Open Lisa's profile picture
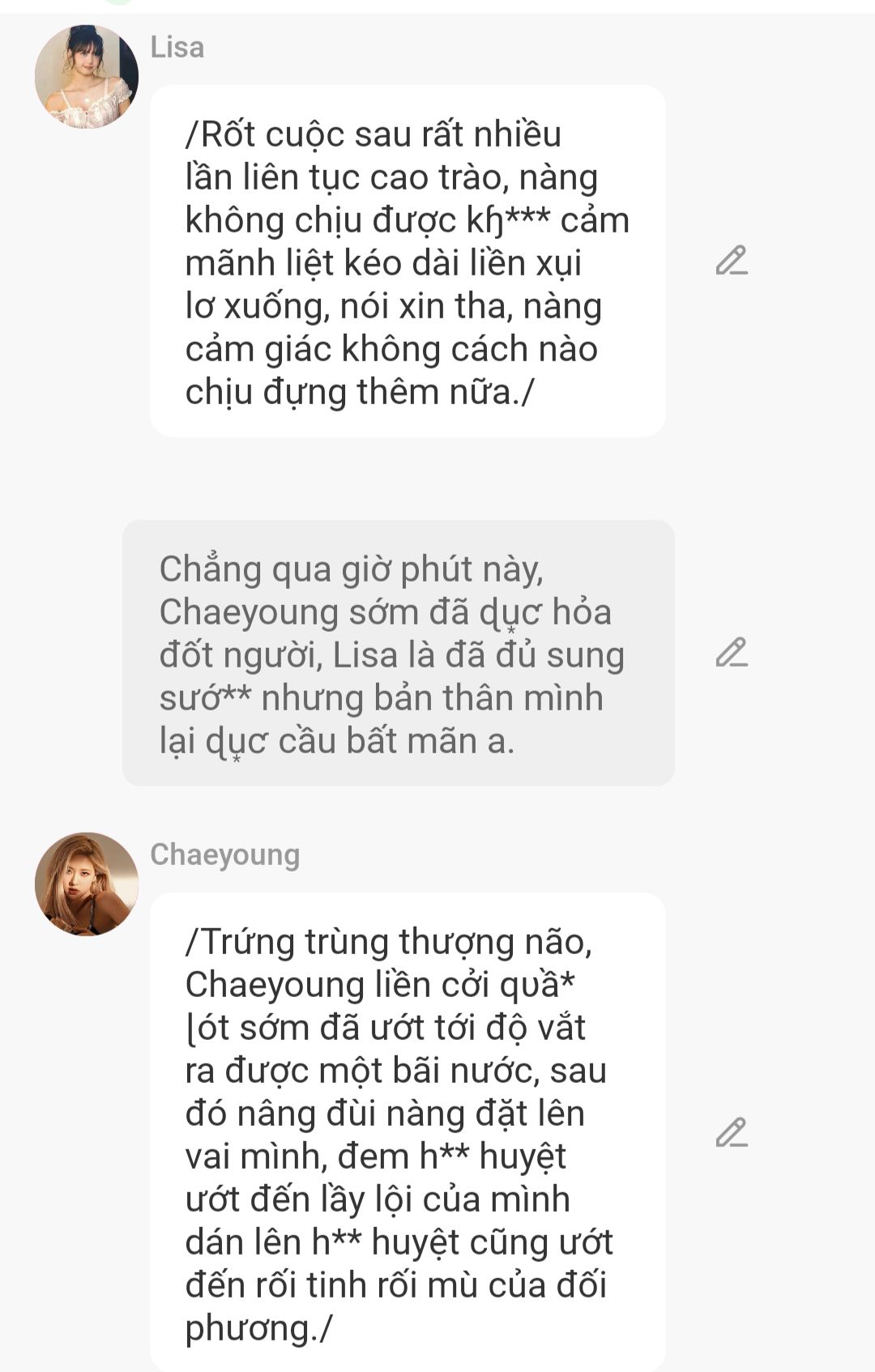Image resolution: width=875 pixels, height=1372 pixels. (87, 77)
